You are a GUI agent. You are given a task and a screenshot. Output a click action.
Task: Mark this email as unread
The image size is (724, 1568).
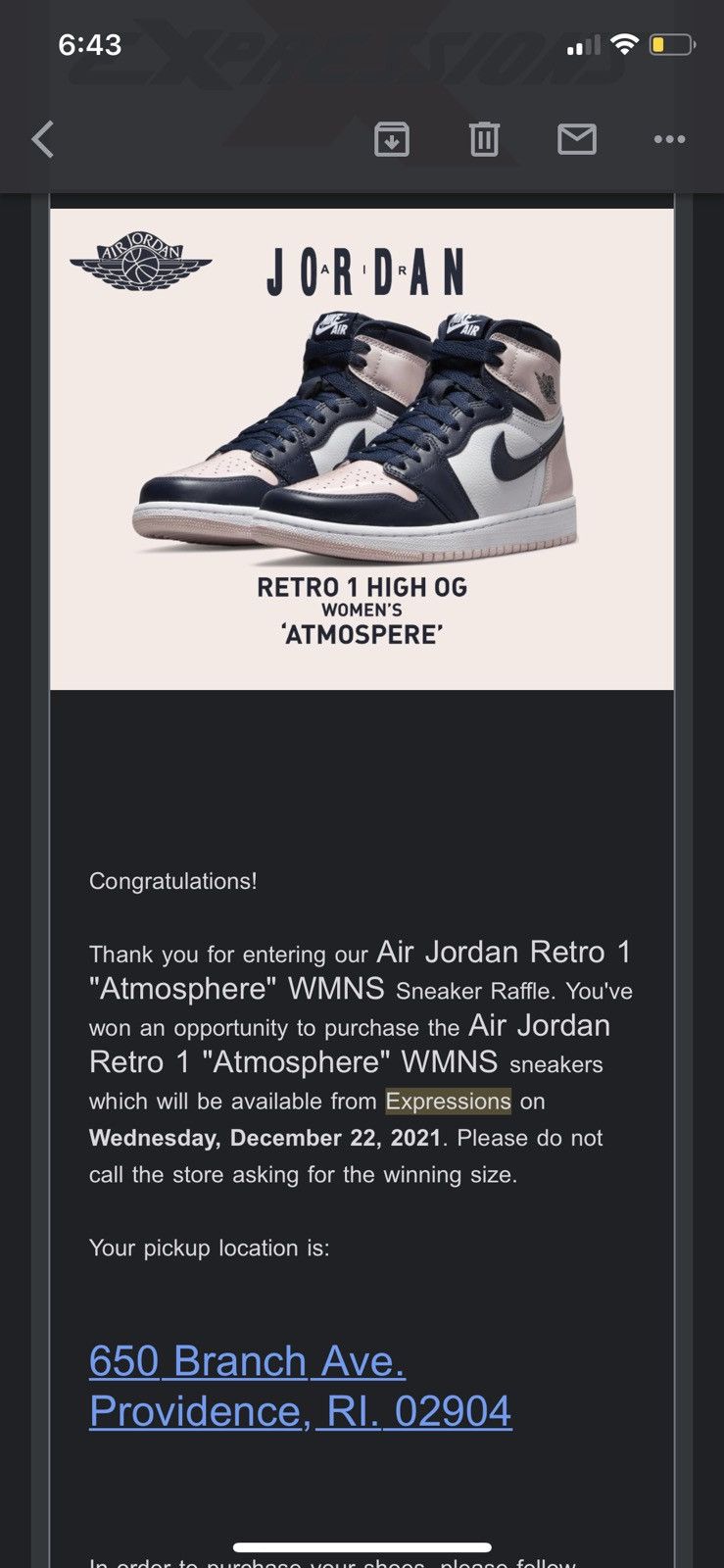(576, 139)
